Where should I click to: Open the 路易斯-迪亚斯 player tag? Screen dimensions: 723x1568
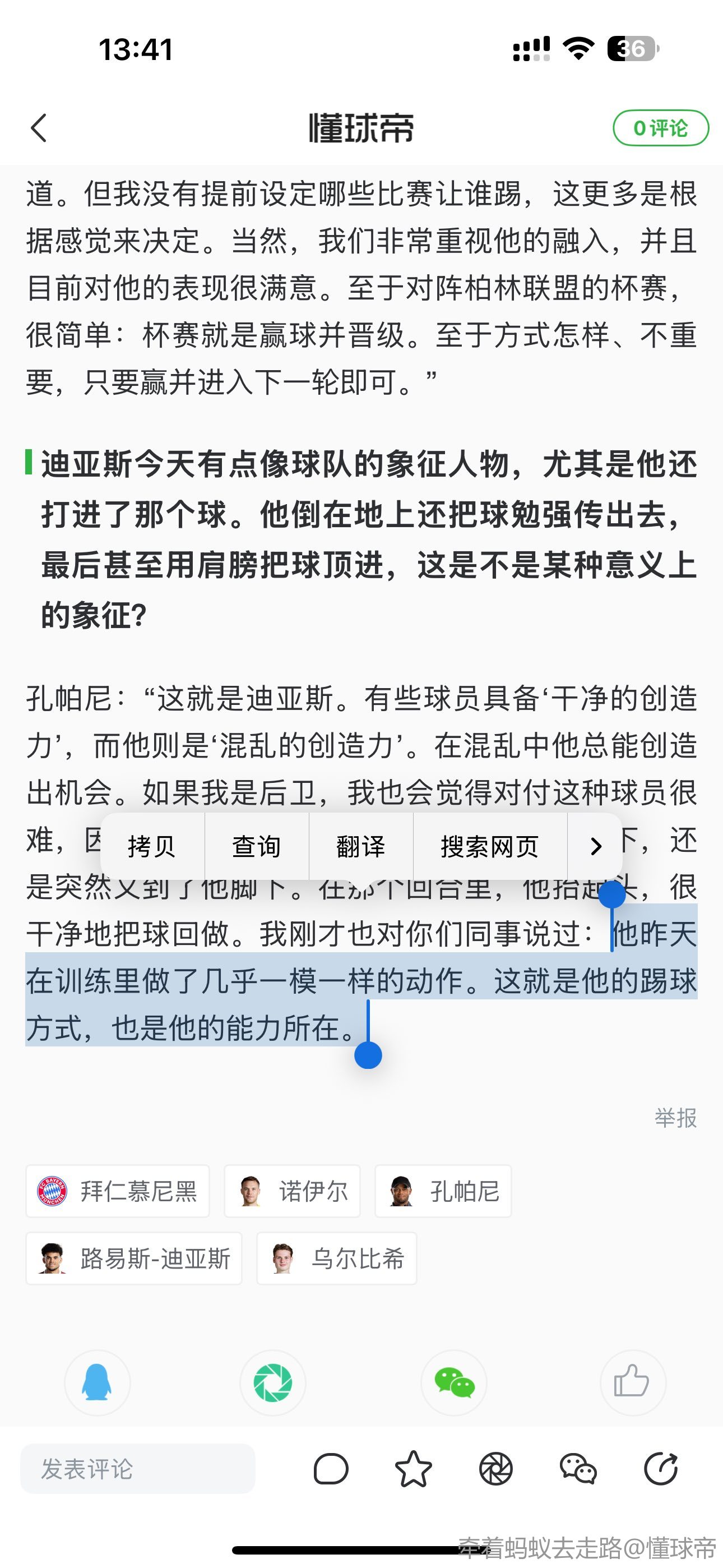pos(134,1258)
